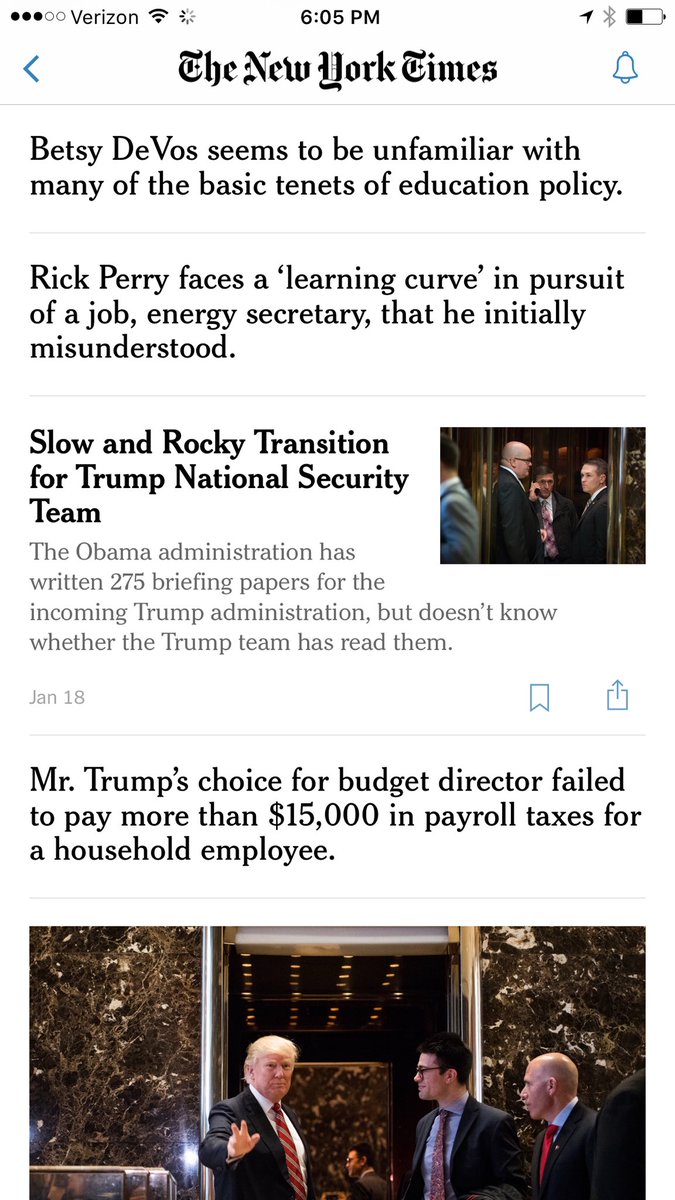The height and width of the screenshot is (1200, 675).
Task: Open the Slow and Rocky Transition article
Action: click(219, 477)
